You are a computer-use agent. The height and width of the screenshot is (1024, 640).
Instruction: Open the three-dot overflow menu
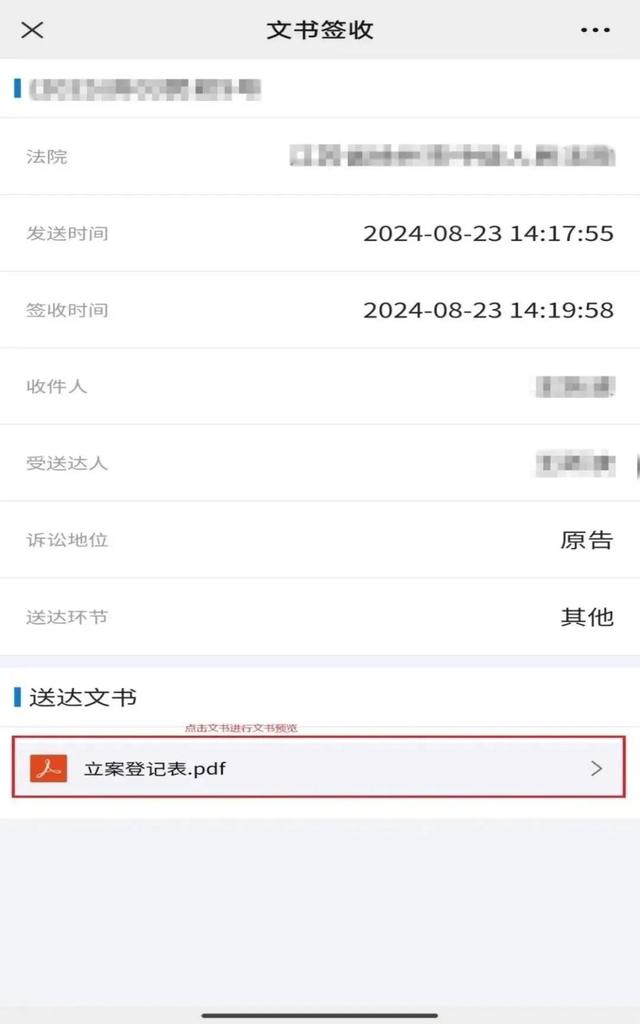595,30
